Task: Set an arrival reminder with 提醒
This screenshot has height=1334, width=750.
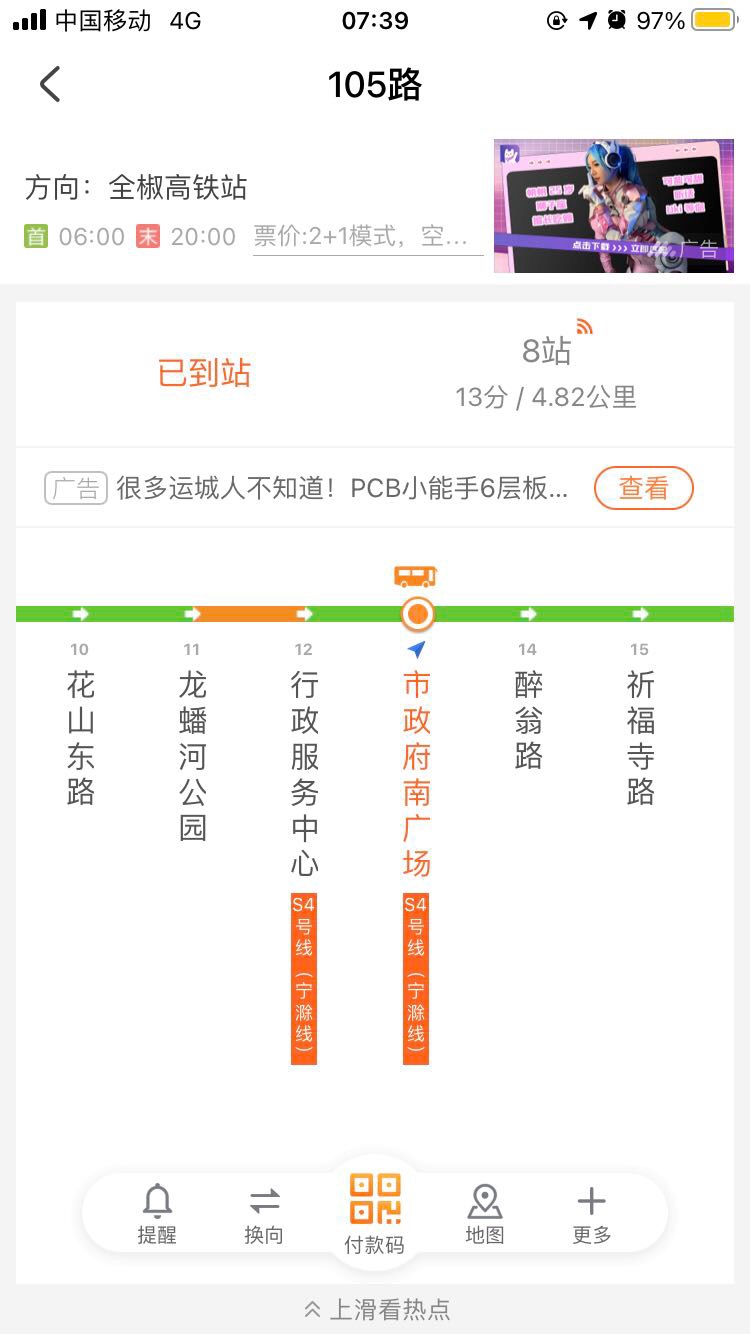Action: point(157,1213)
